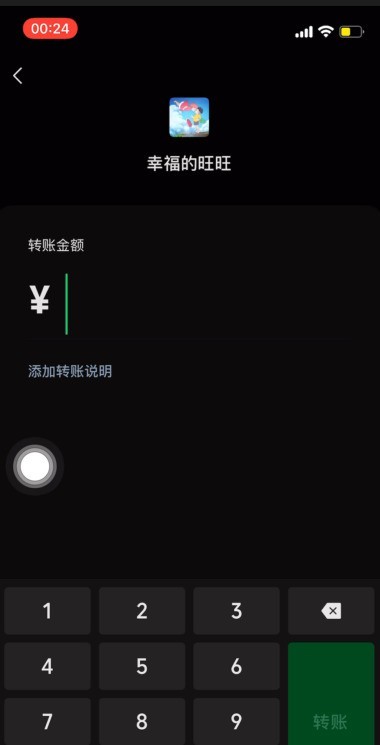The height and width of the screenshot is (745, 380).
Task: Add a transfer note via 添加转账说明
Action: 70,371
